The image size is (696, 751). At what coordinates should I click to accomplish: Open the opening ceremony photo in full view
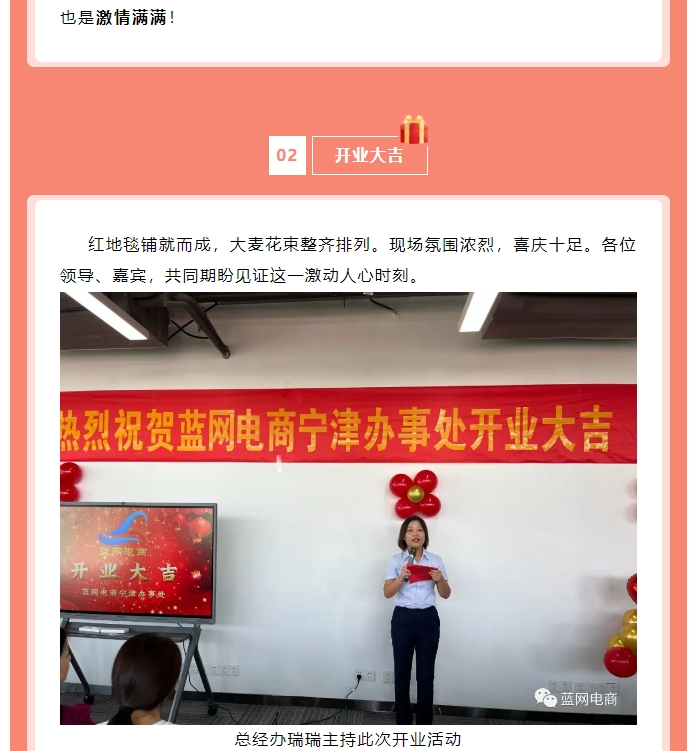pyautogui.click(x=348, y=508)
